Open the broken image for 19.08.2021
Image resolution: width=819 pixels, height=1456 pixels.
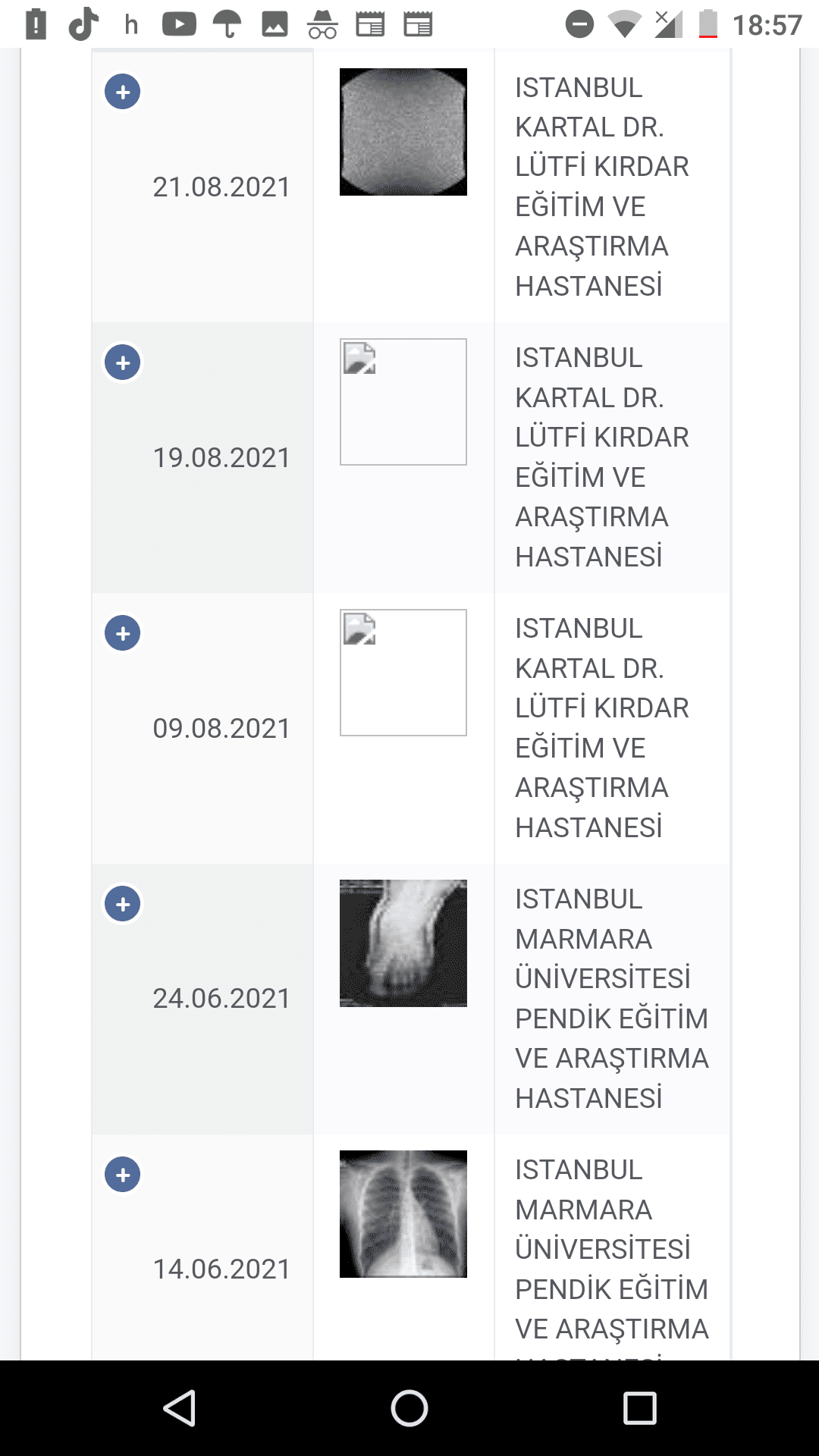click(403, 402)
